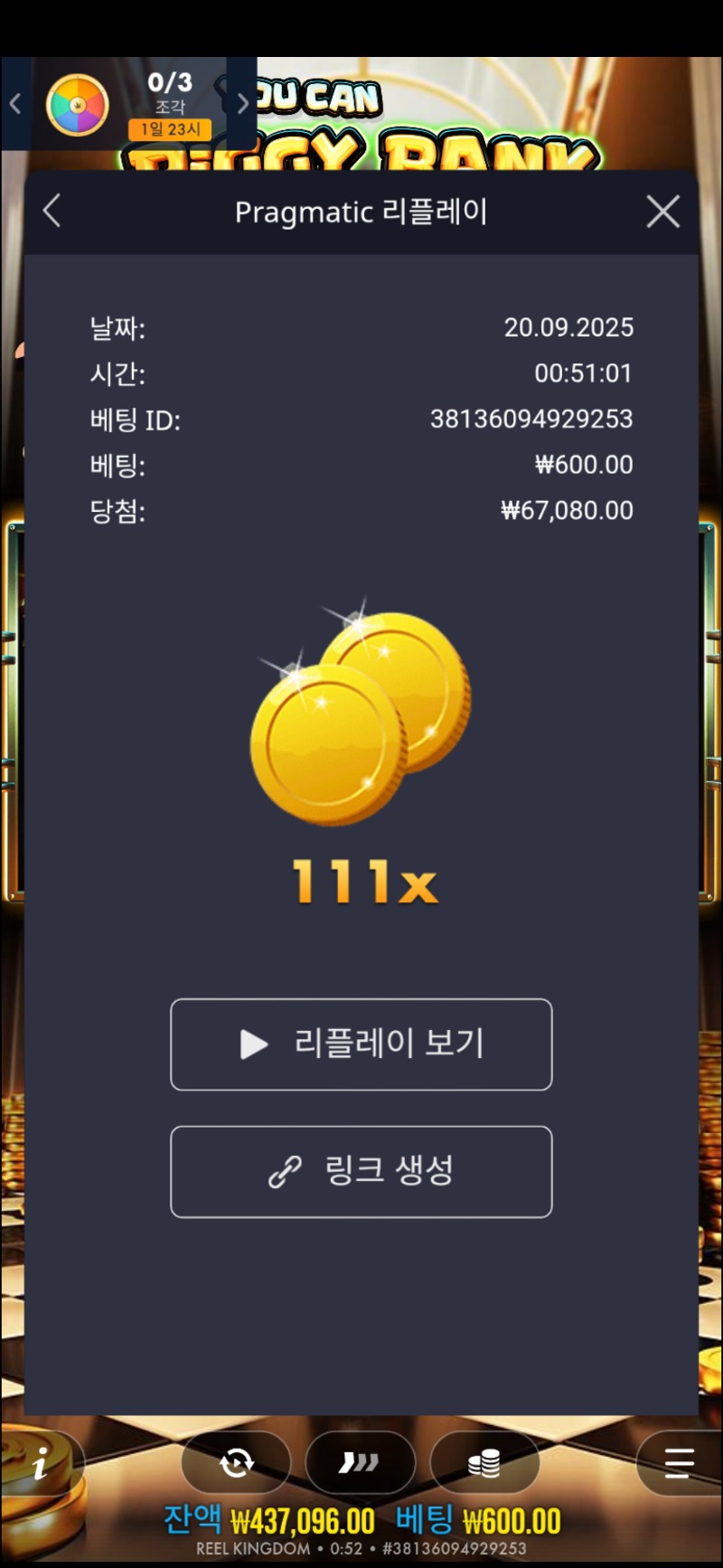
Task: Show next promotion with right arrow
Action: (x=242, y=104)
